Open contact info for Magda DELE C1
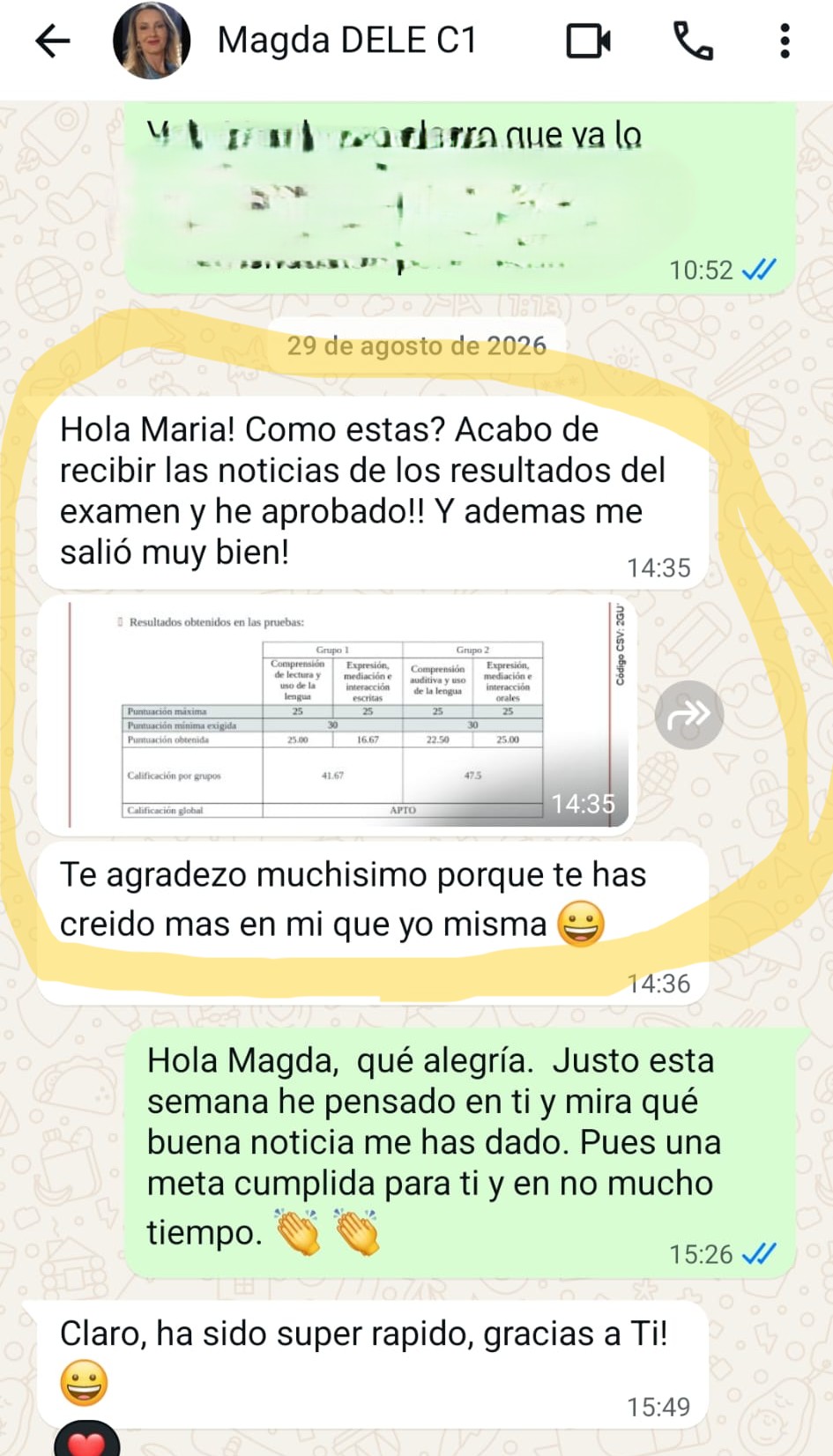The width and height of the screenshot is (833, 1456). (x=346, y=41)
